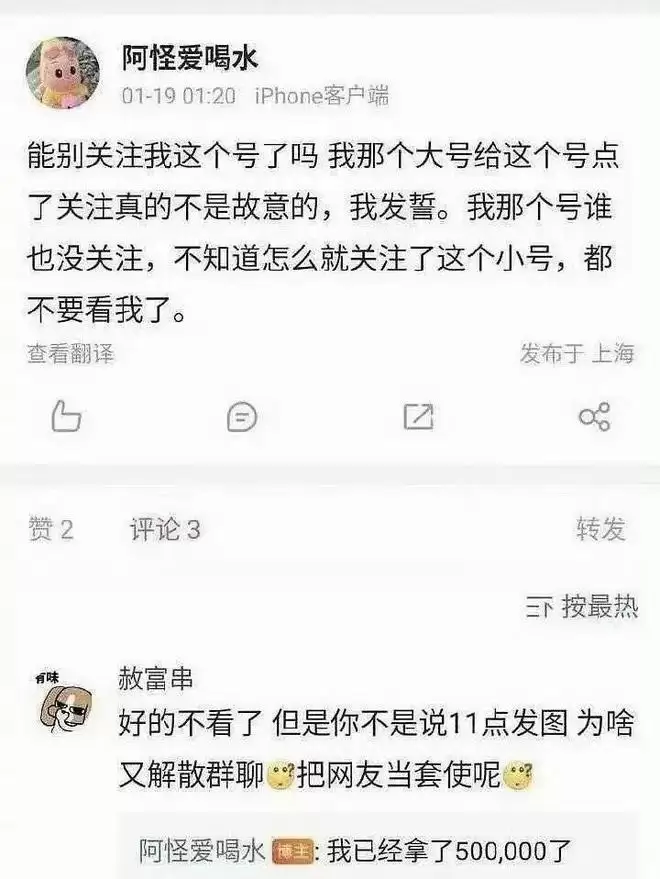
Task: Tap 查看翻译 to translate the post
Action: pyautogui.click(x=70, y=353)
